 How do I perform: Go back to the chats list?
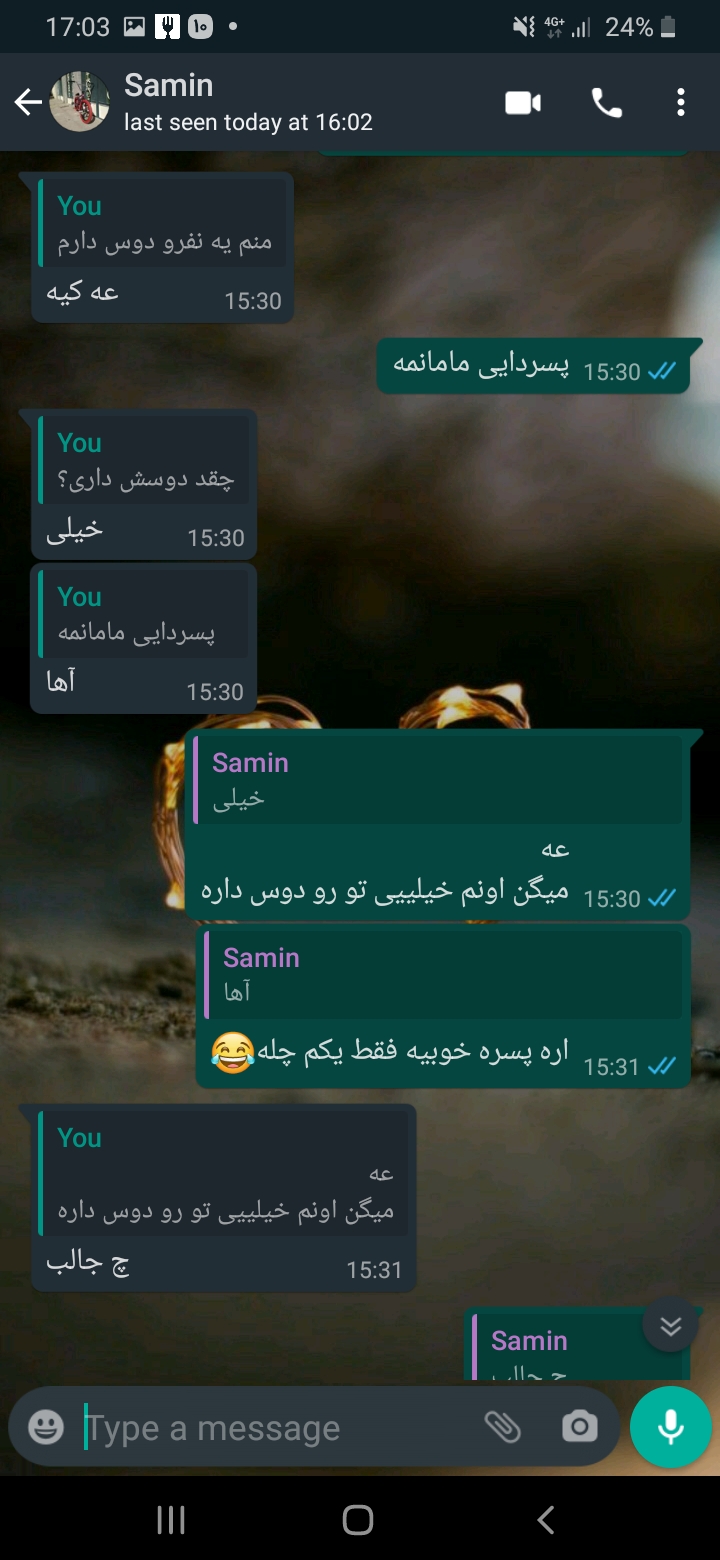tap(28, 102)
